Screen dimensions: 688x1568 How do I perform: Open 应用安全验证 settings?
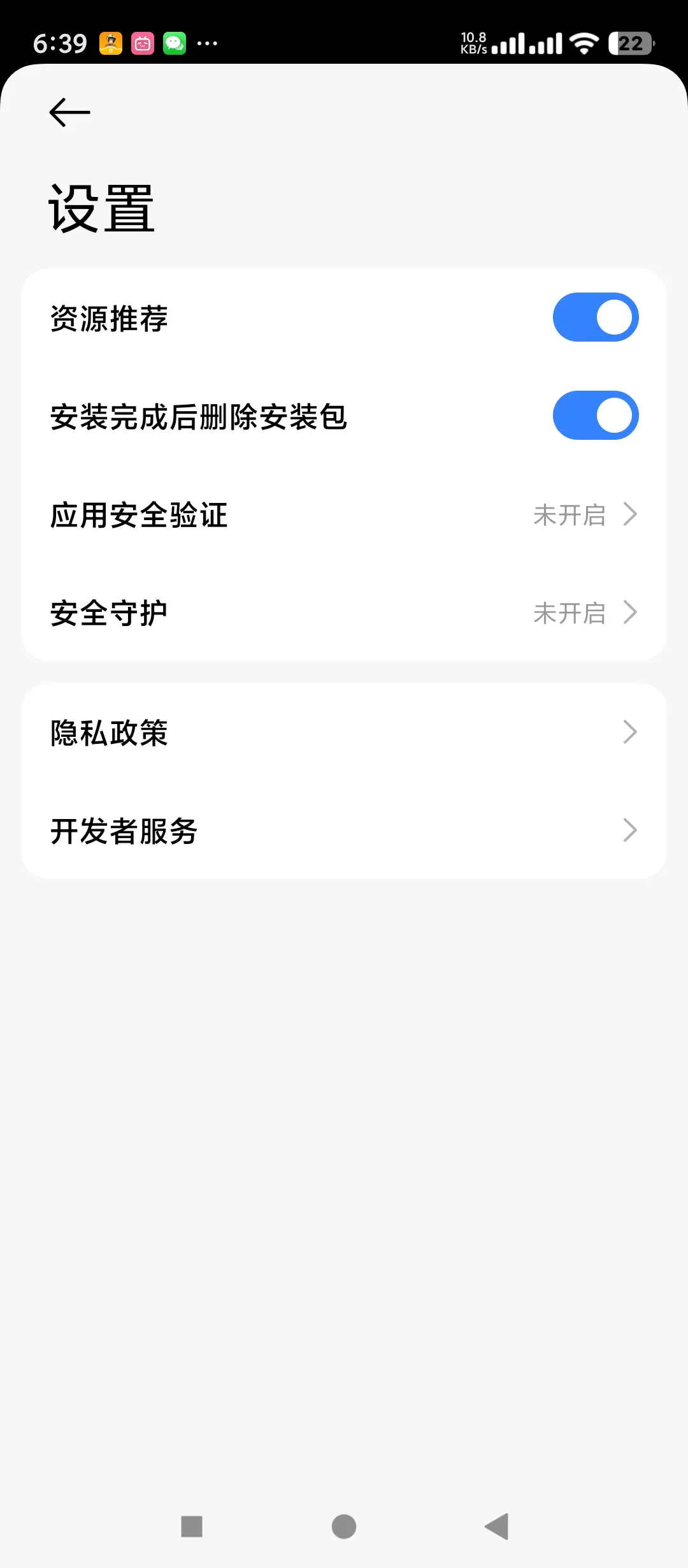(344, 514)
